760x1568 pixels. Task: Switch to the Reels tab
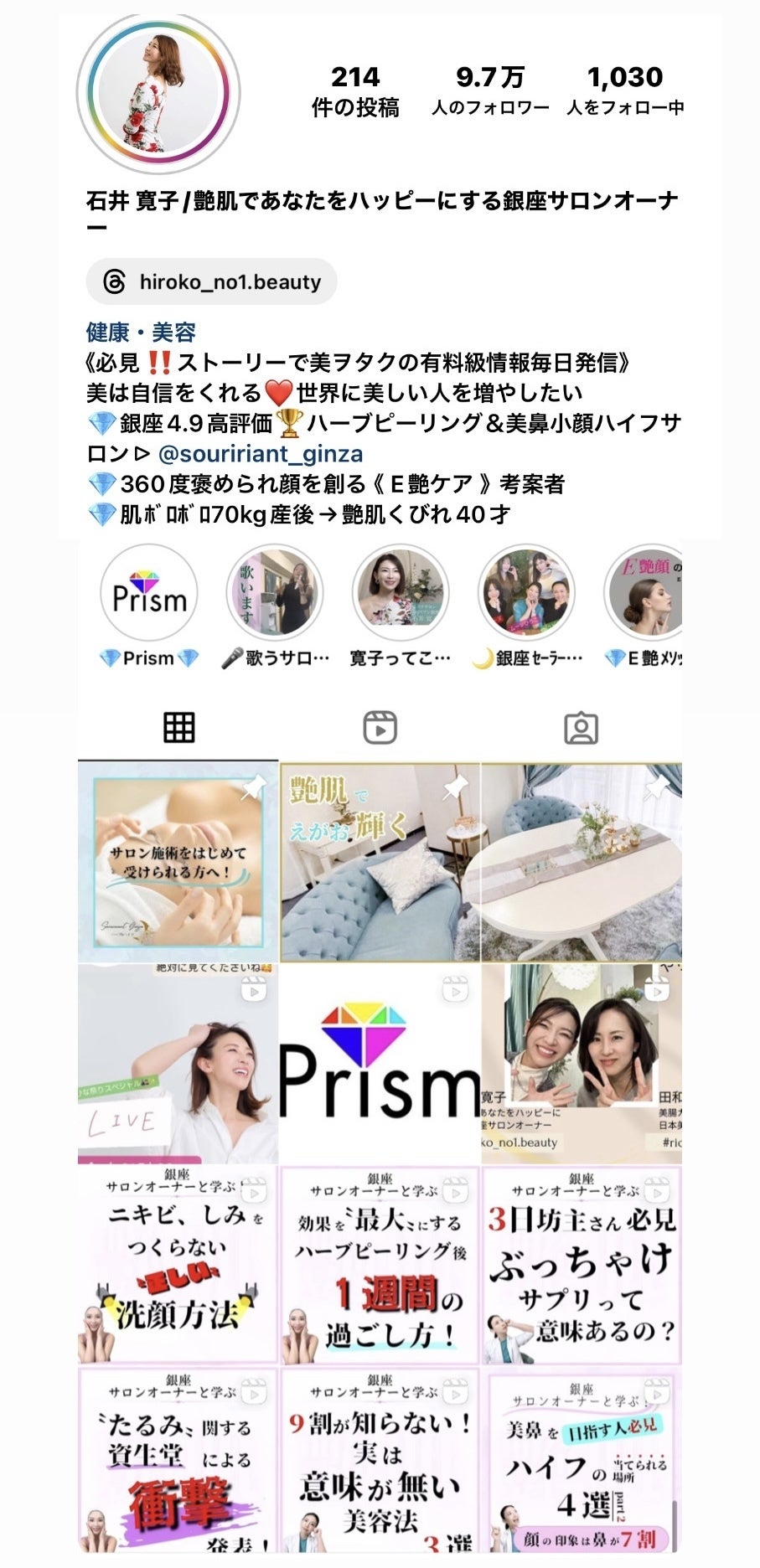tap(380, 728)
